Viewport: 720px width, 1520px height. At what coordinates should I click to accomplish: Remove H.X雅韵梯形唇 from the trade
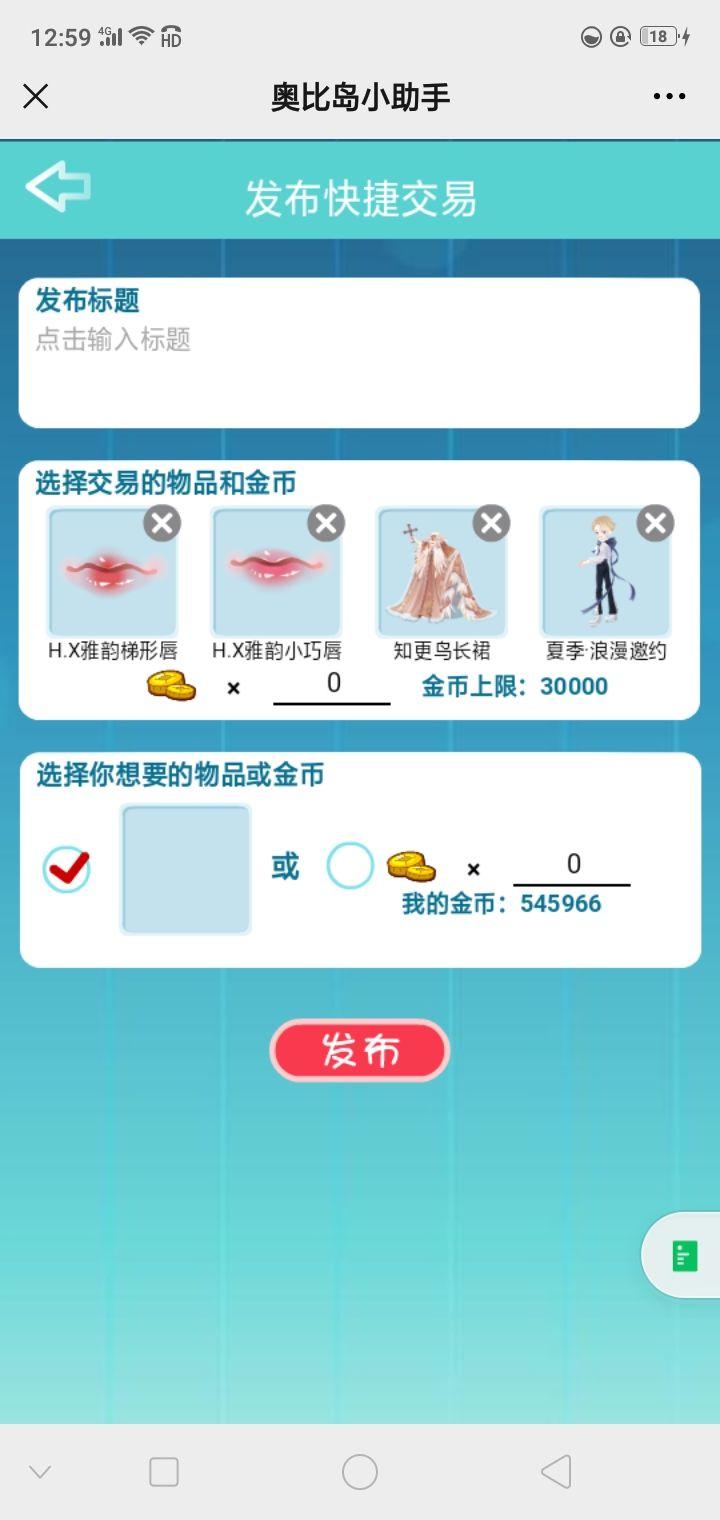[162, 523]
